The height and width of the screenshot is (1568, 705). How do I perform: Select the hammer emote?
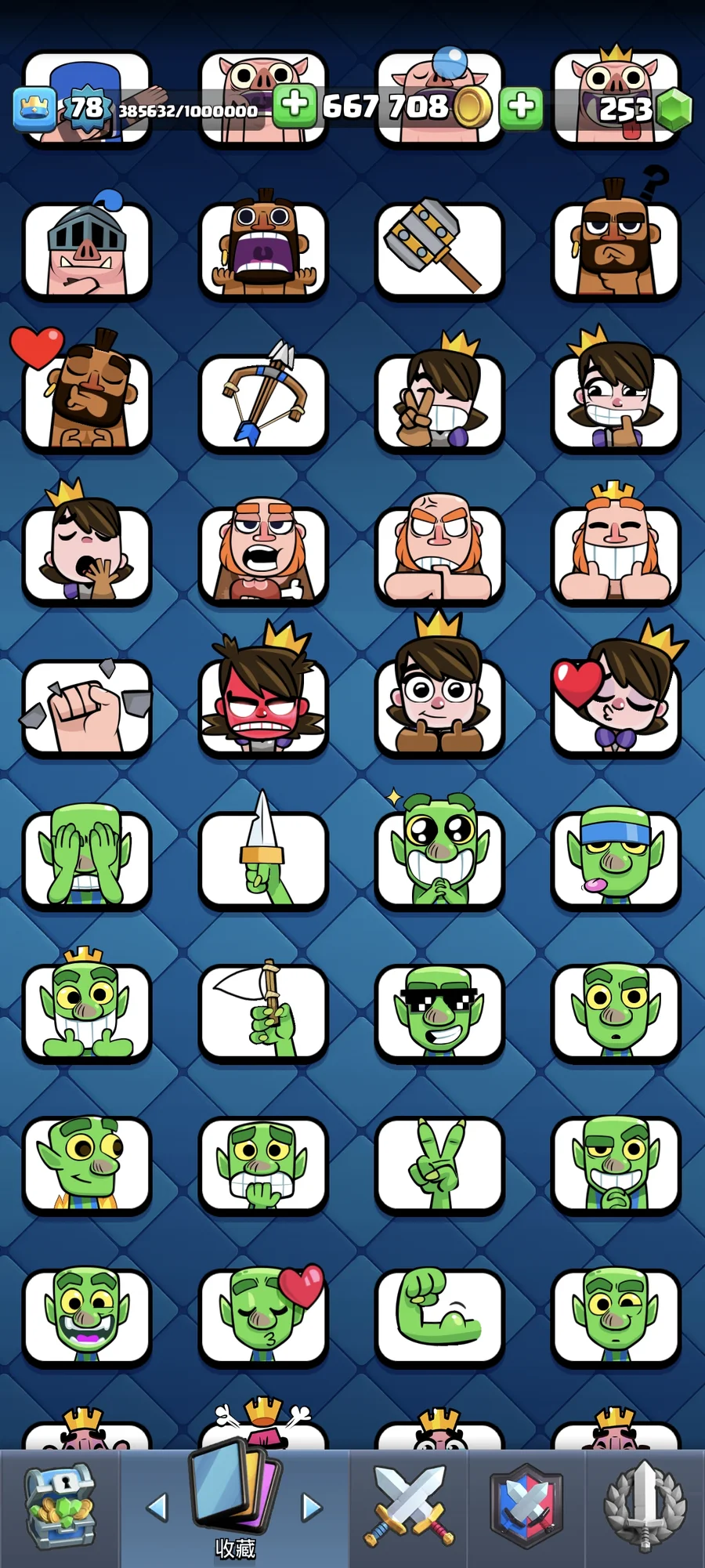[439, 248]
